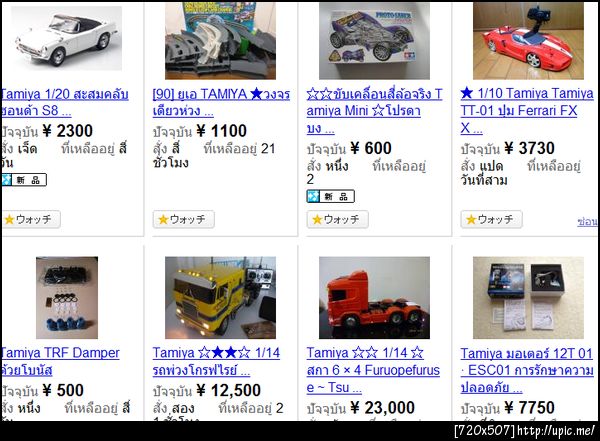View the blue dampers photo
Image resolution: width=600 pixels, height=441 pixels.
pos(67,297)
